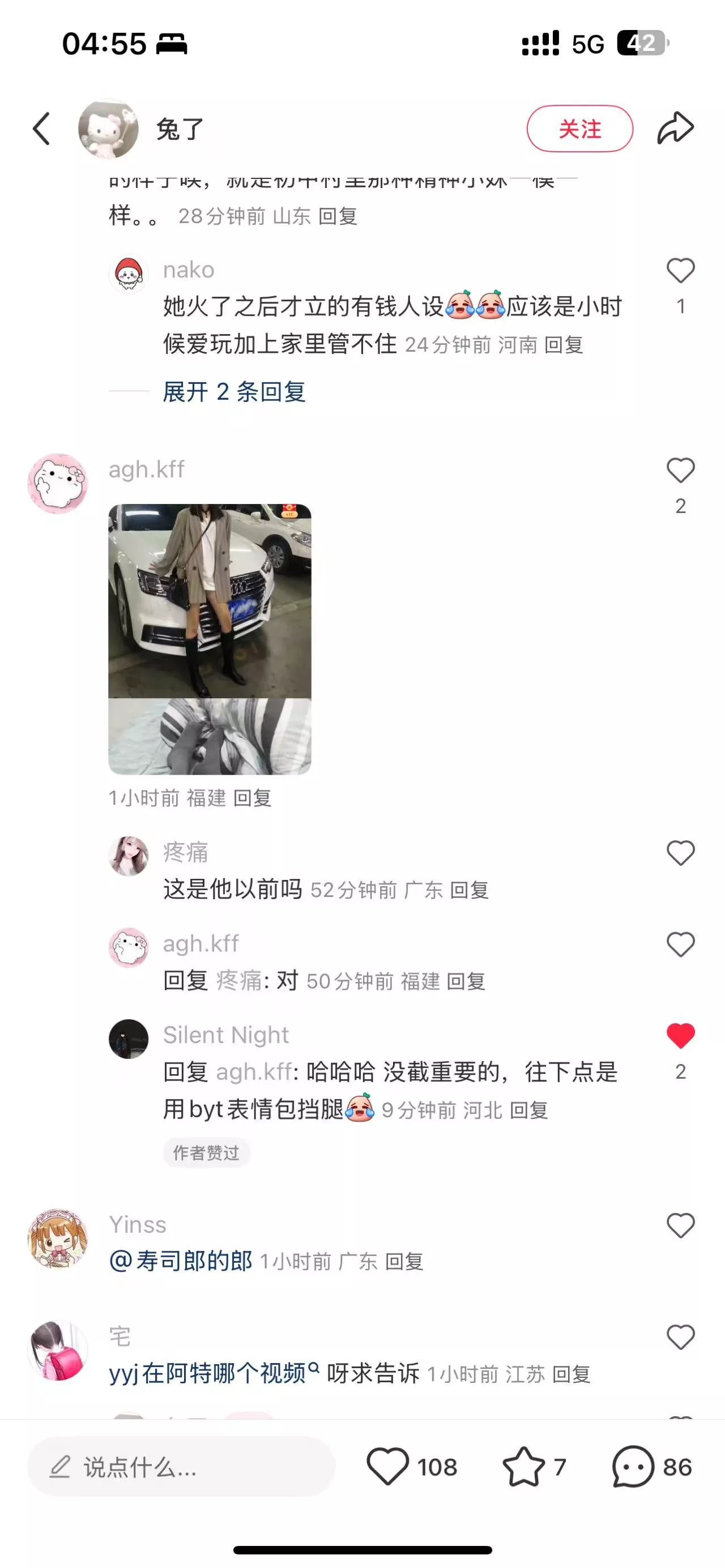
Task: Like the post with 108 likes
Action: pos(388,1467)
